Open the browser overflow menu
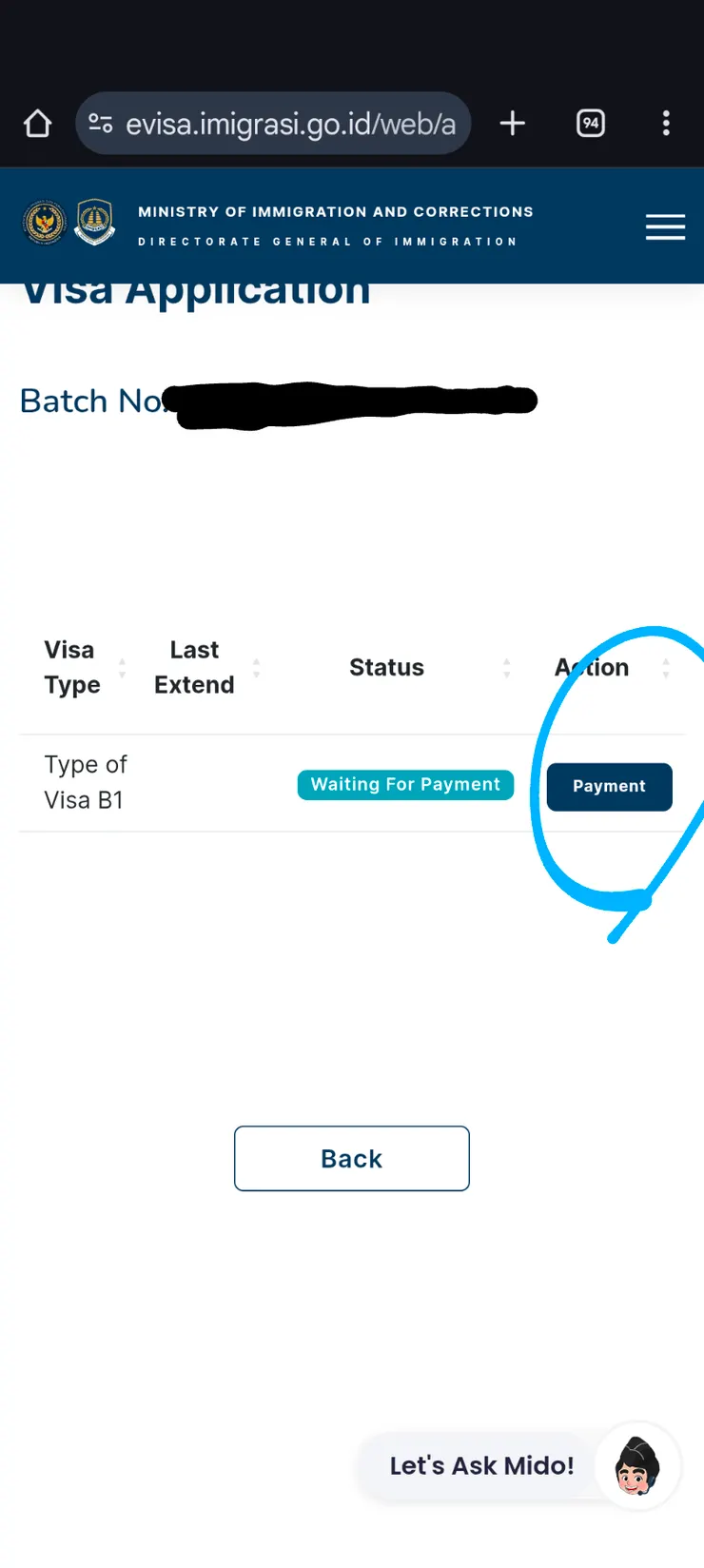704x1568 pixels. [666, 124]
